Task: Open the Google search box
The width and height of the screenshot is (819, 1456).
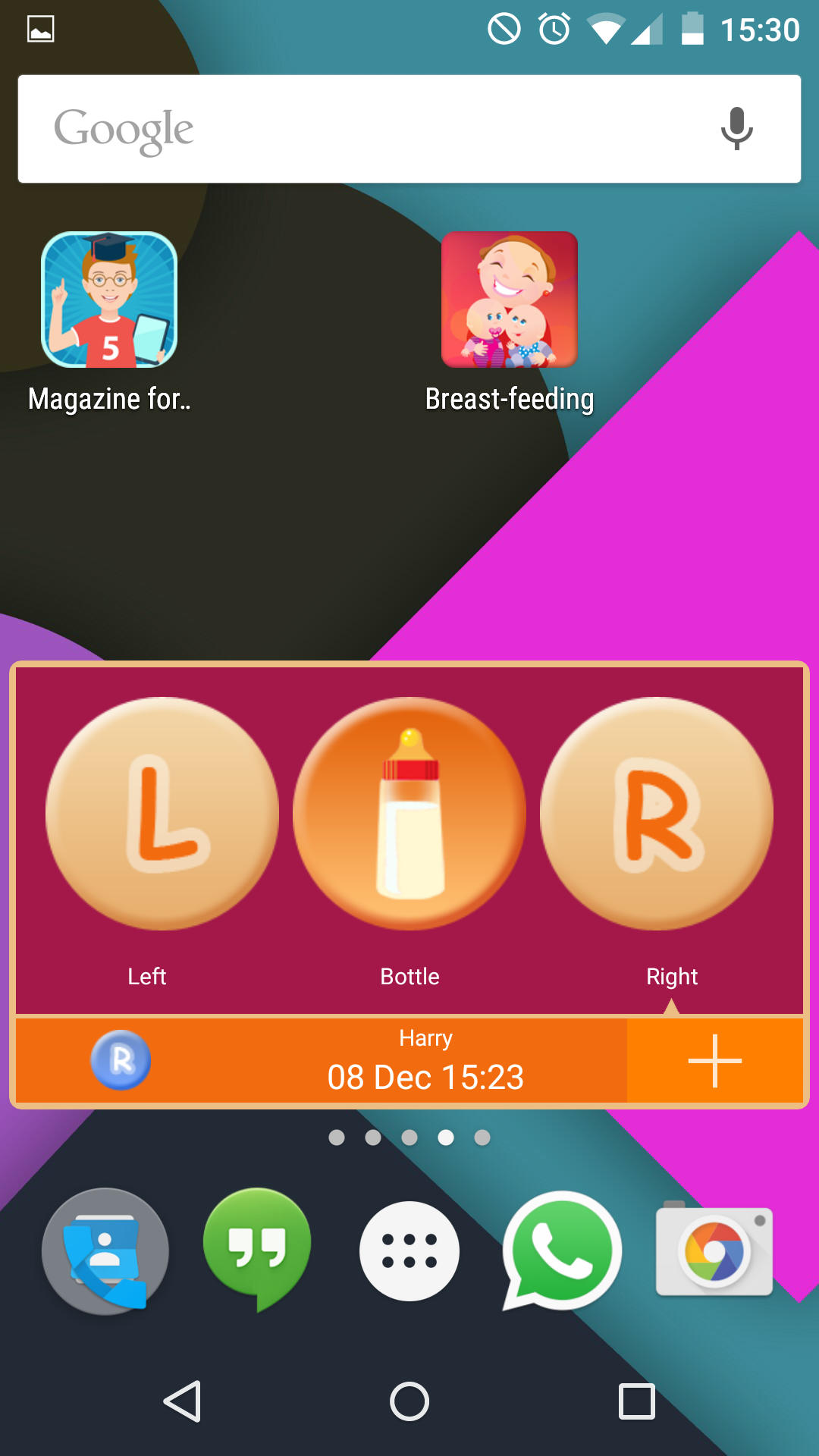Action: click(x=364, y=129)
